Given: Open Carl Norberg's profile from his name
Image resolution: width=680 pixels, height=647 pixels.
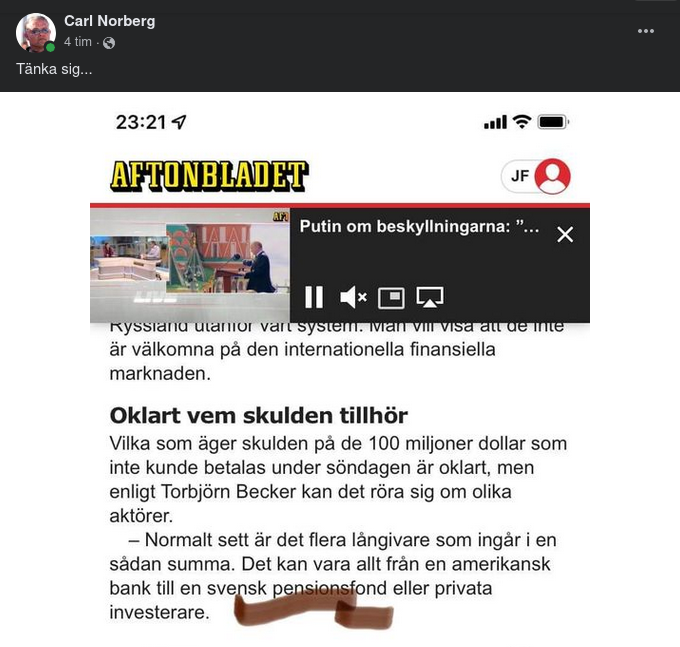Looking at the screenshot, I should click(109, 21).
